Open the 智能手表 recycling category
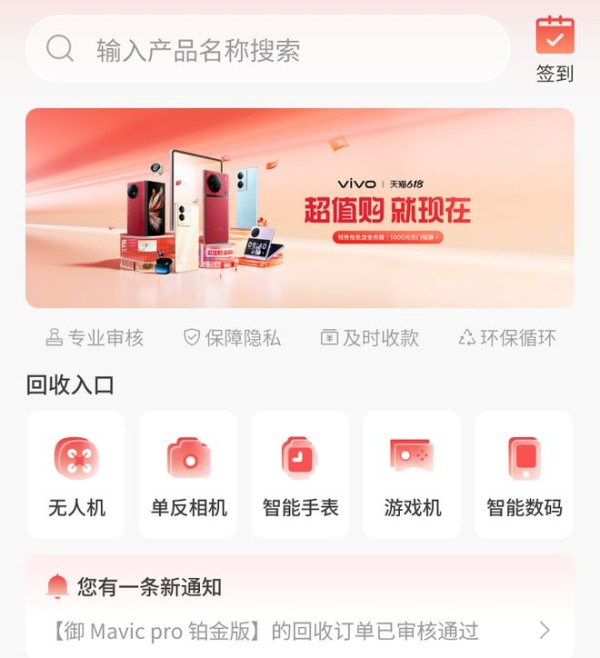The image size is (600, 658). (x=300, y=475)
